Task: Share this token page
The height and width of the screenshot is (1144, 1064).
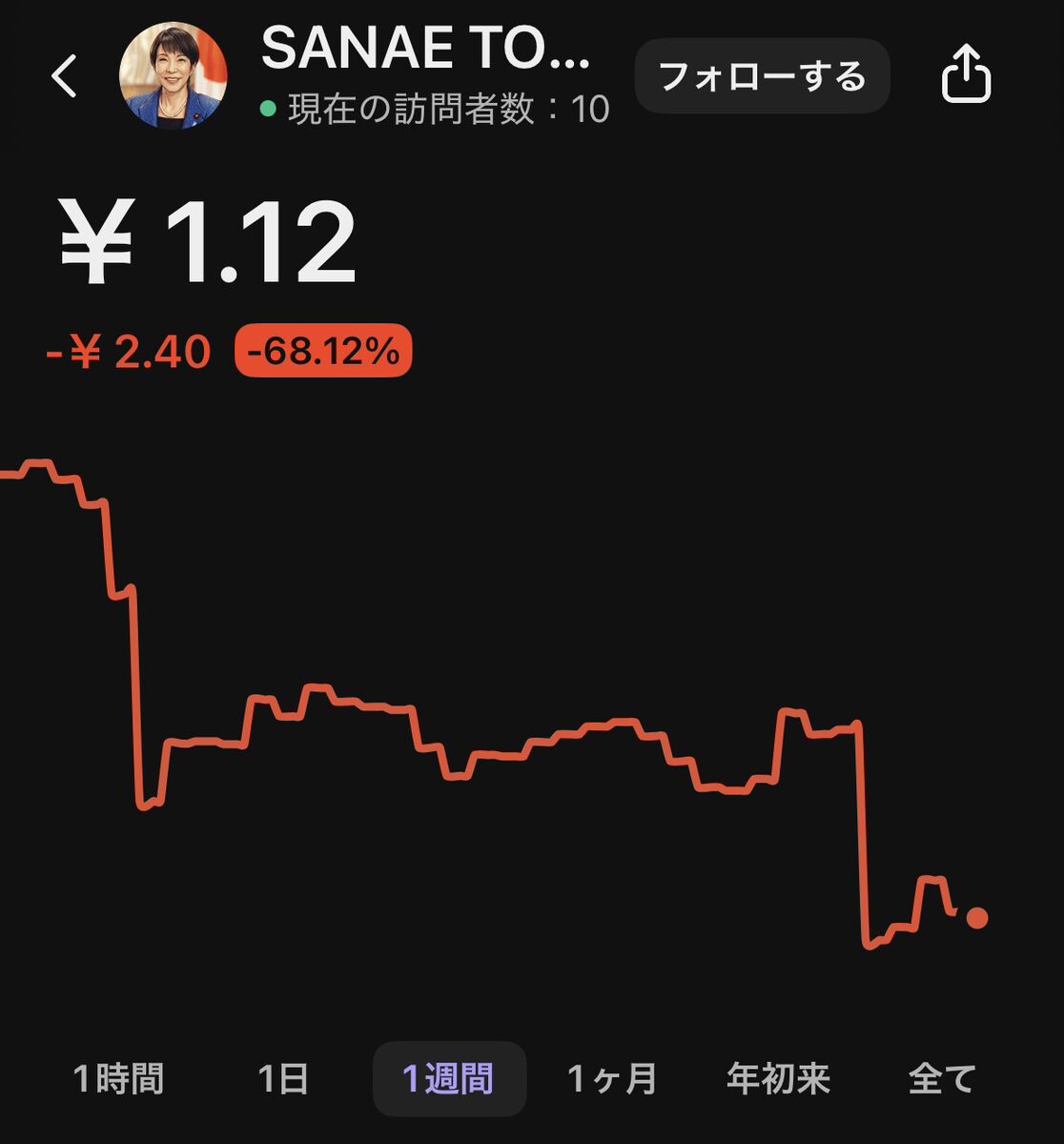Action: pos(966,76)
